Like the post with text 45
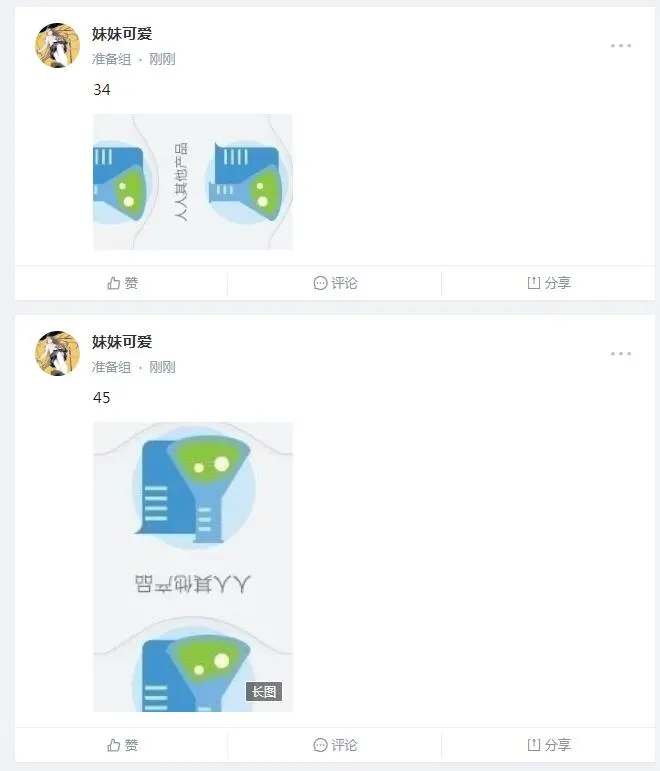 [122, 745]
